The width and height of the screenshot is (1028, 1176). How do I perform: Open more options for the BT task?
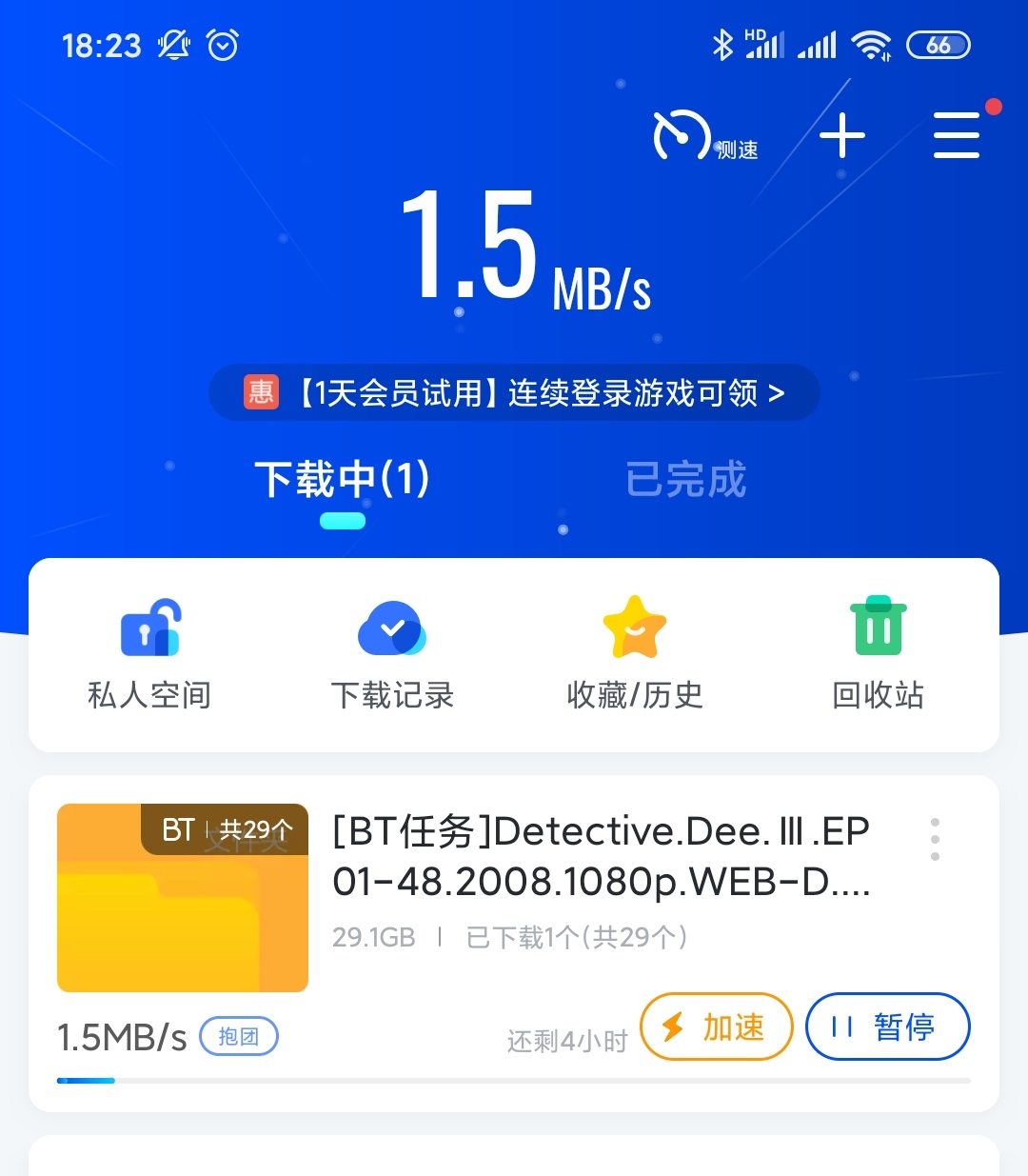935,839
